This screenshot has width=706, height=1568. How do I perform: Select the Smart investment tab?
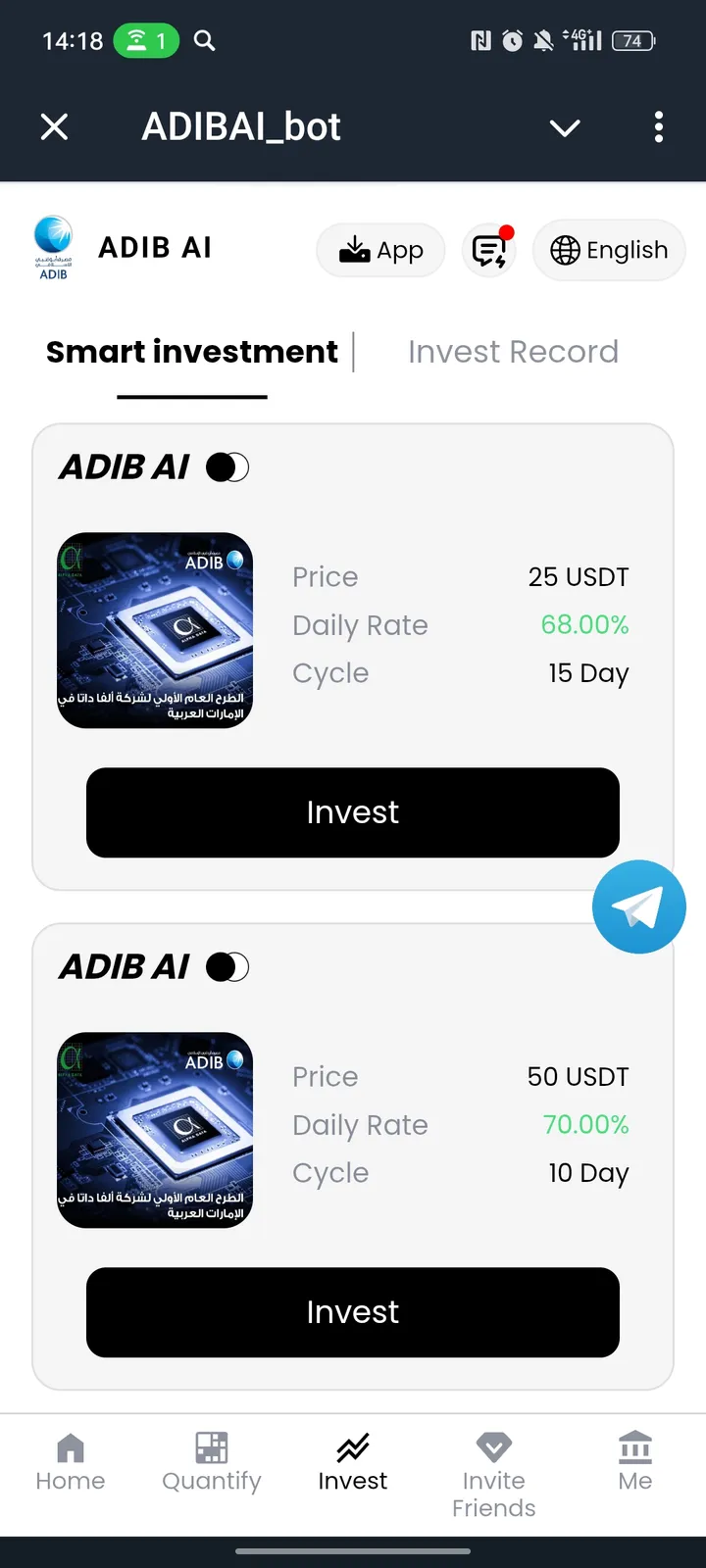click(191, 351)
